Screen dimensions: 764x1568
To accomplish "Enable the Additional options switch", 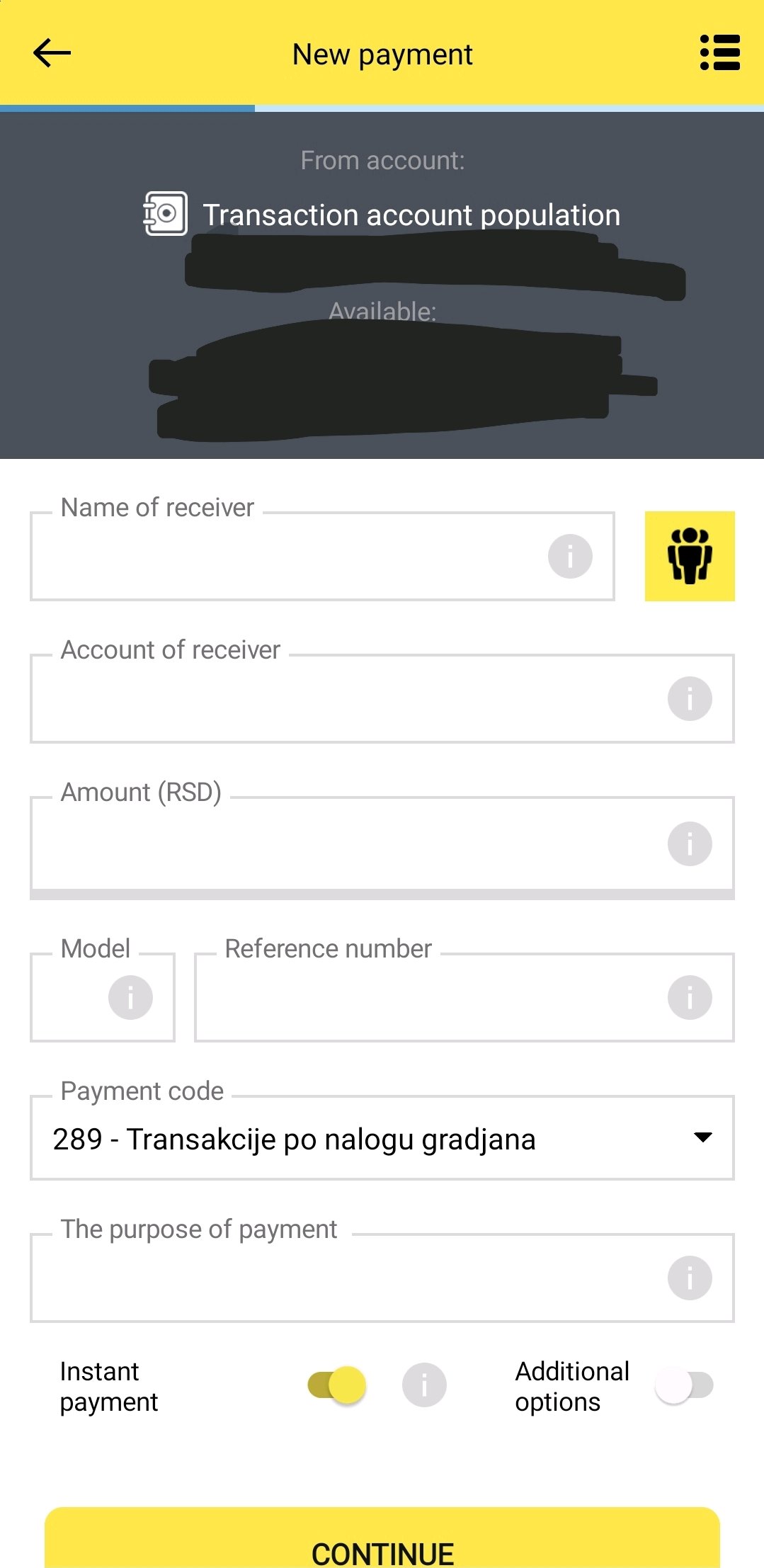I will tap(683, 1385).
